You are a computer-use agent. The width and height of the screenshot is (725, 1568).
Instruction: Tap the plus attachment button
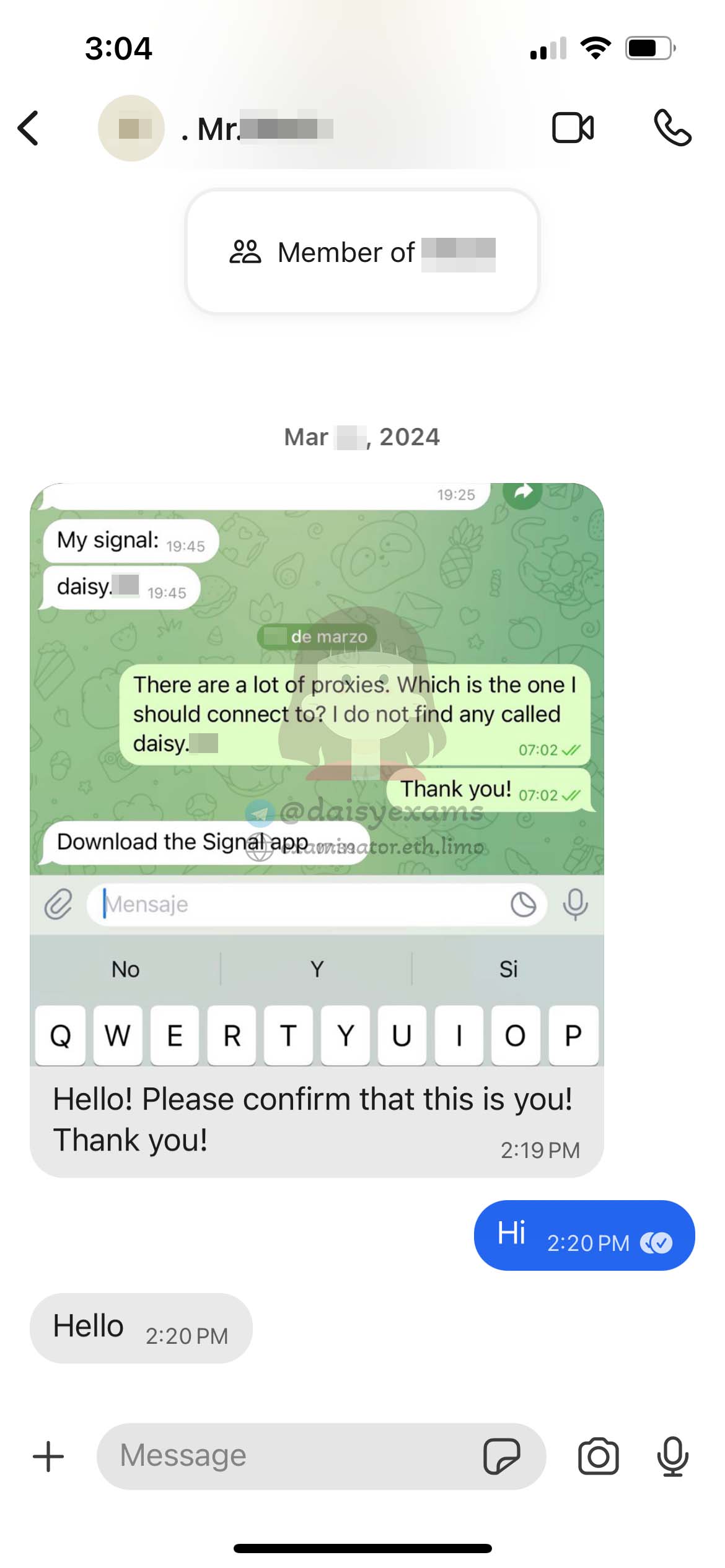pos(48,1456)
